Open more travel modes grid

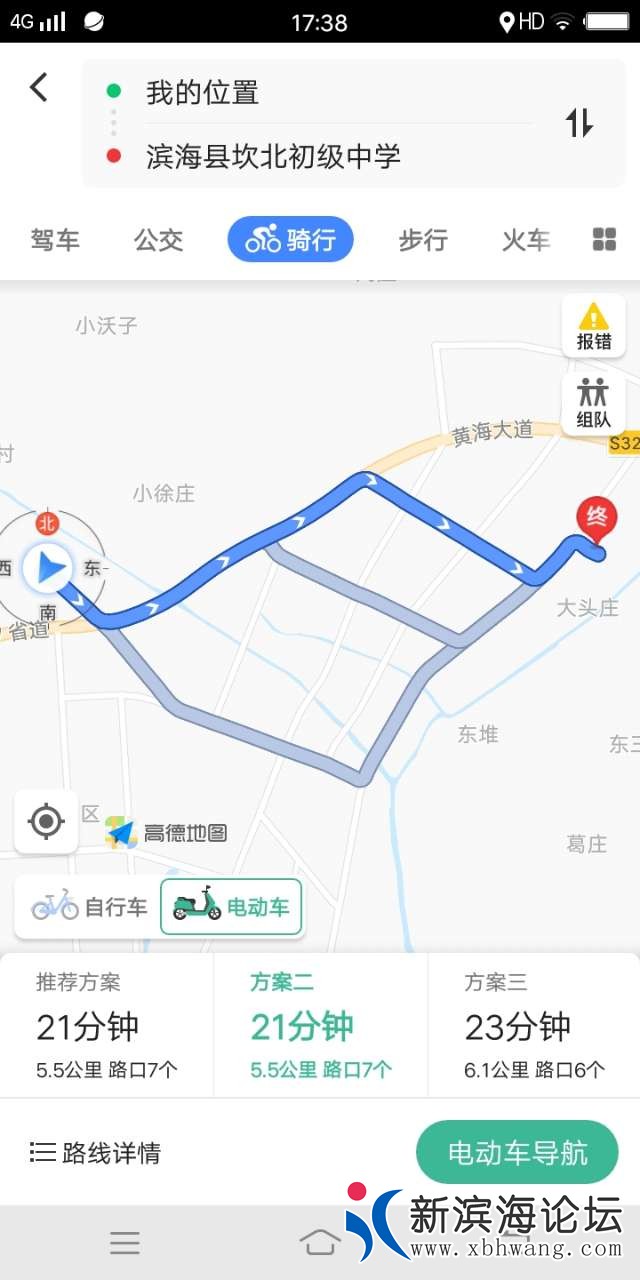[604, 239]
